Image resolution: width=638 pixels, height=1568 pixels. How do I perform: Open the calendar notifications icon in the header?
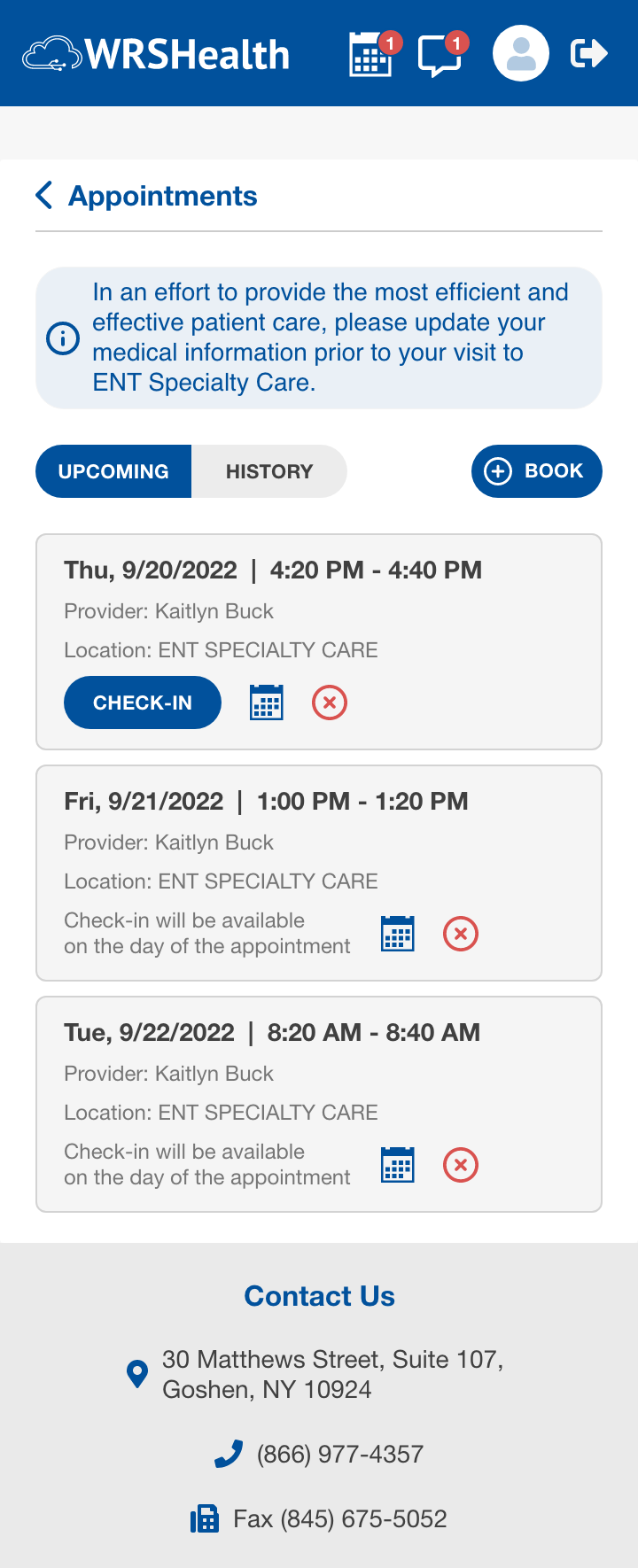[370, 53]
